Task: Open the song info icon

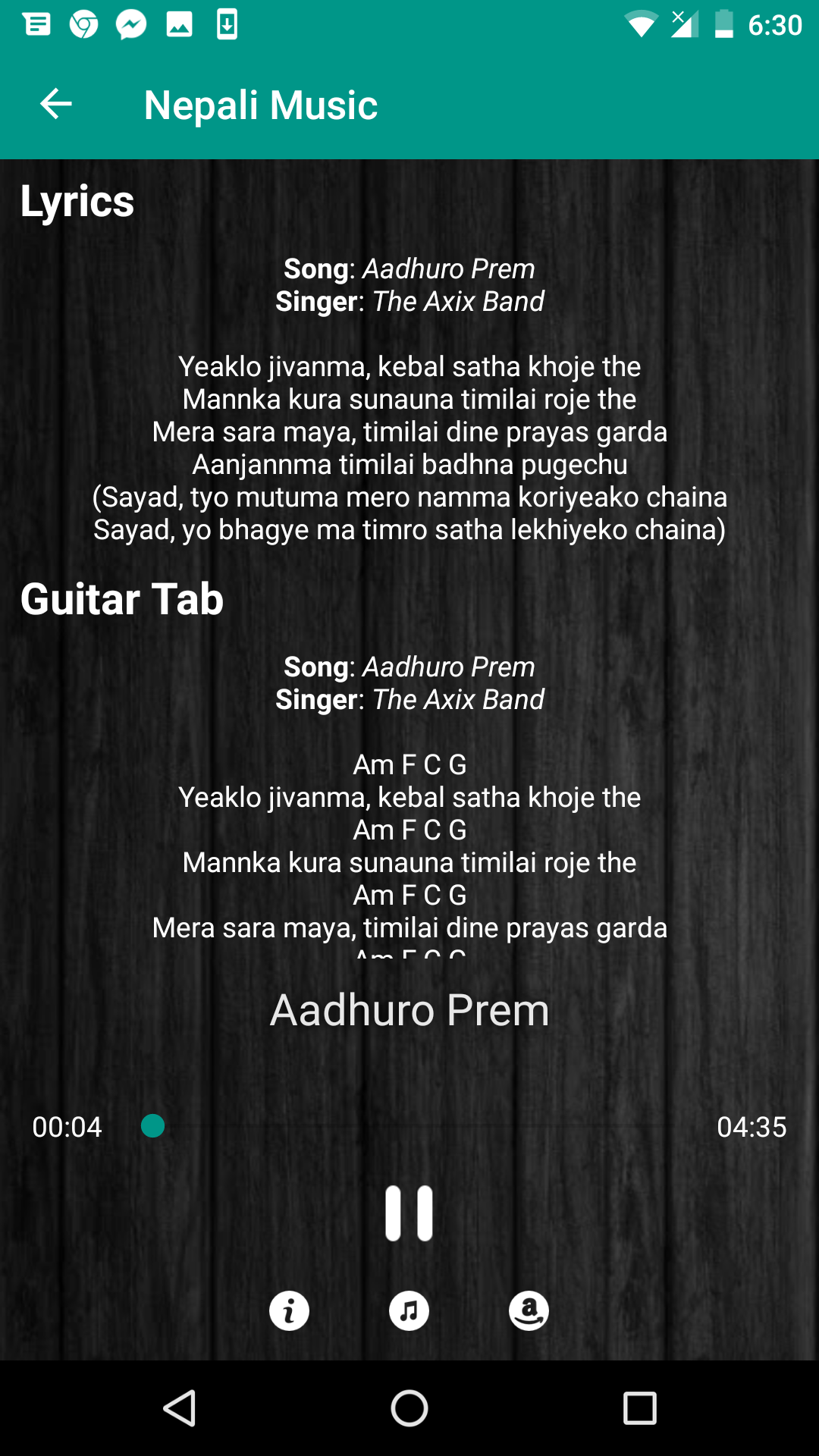Action: 289,1310
